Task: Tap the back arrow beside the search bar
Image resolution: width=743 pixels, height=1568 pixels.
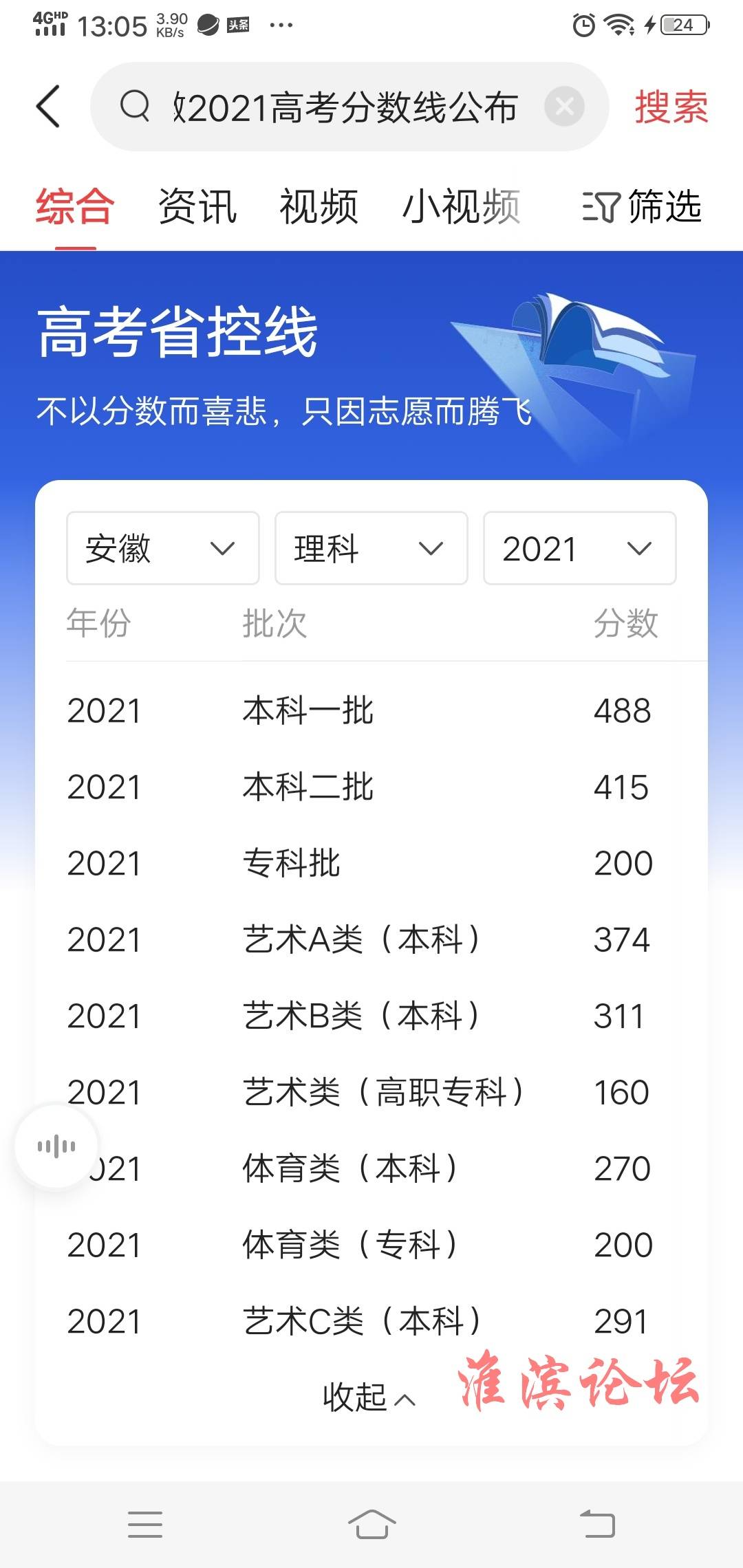Action: pos(48,107)
